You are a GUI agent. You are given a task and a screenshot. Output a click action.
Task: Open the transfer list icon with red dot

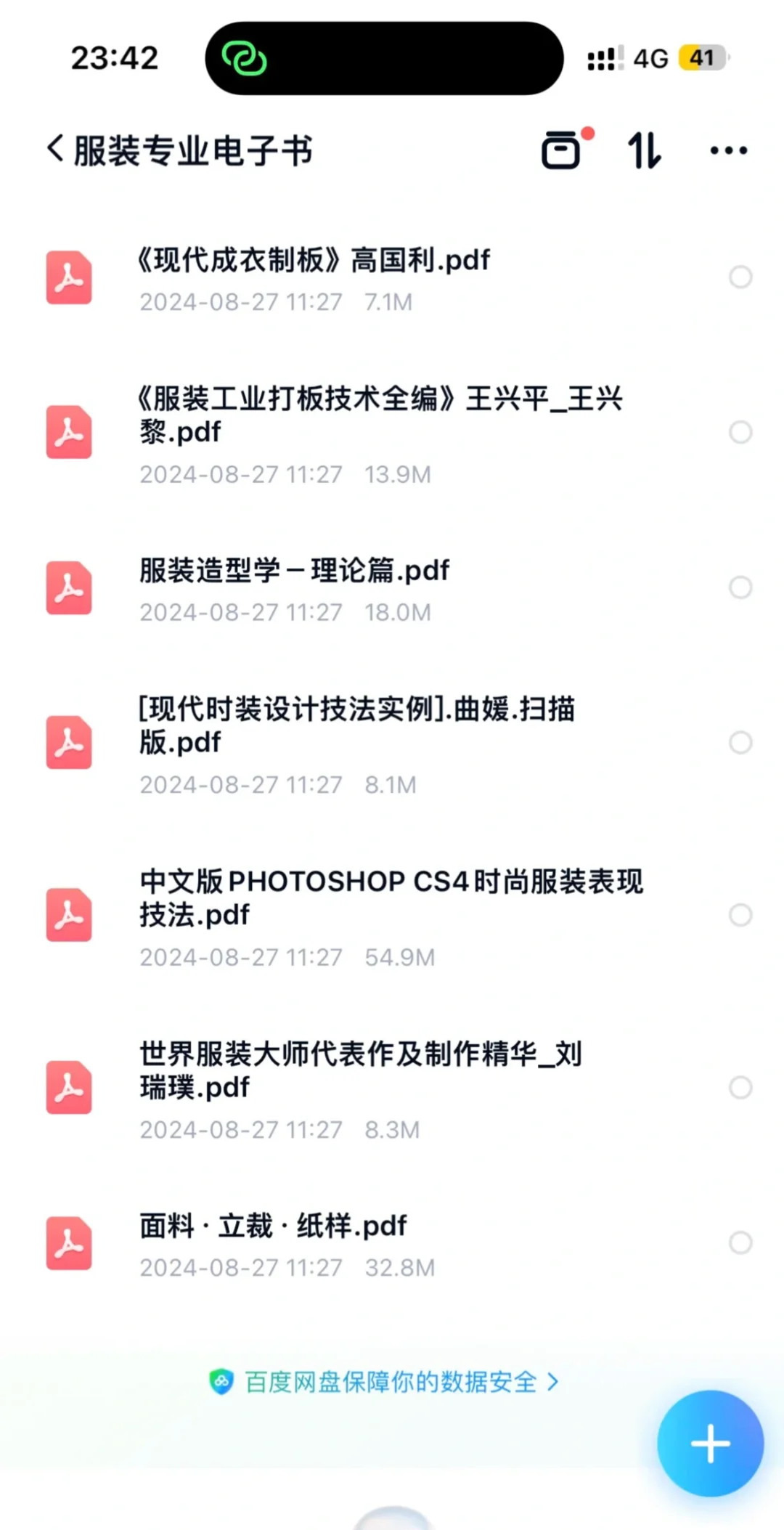coord(563,149)
